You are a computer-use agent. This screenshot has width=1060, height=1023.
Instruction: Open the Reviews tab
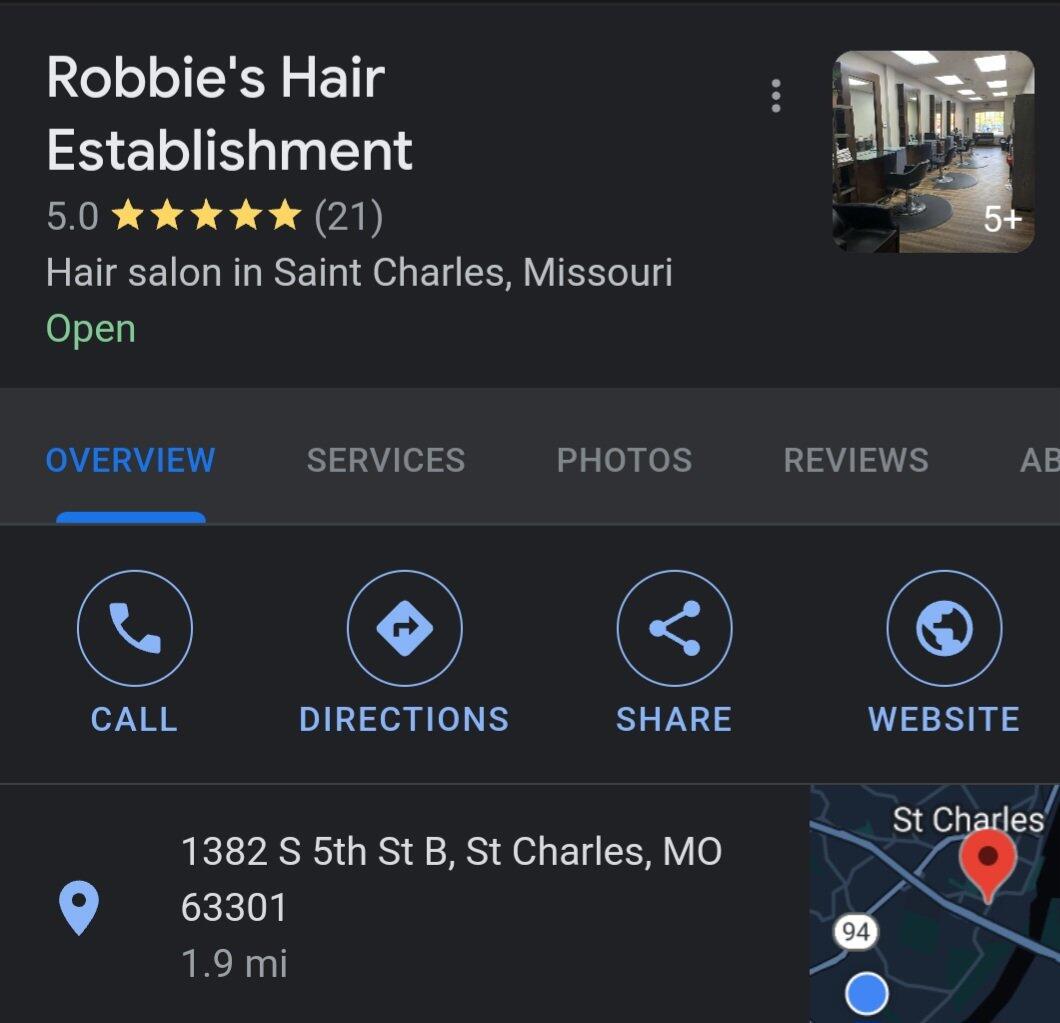tap(856, 460)
